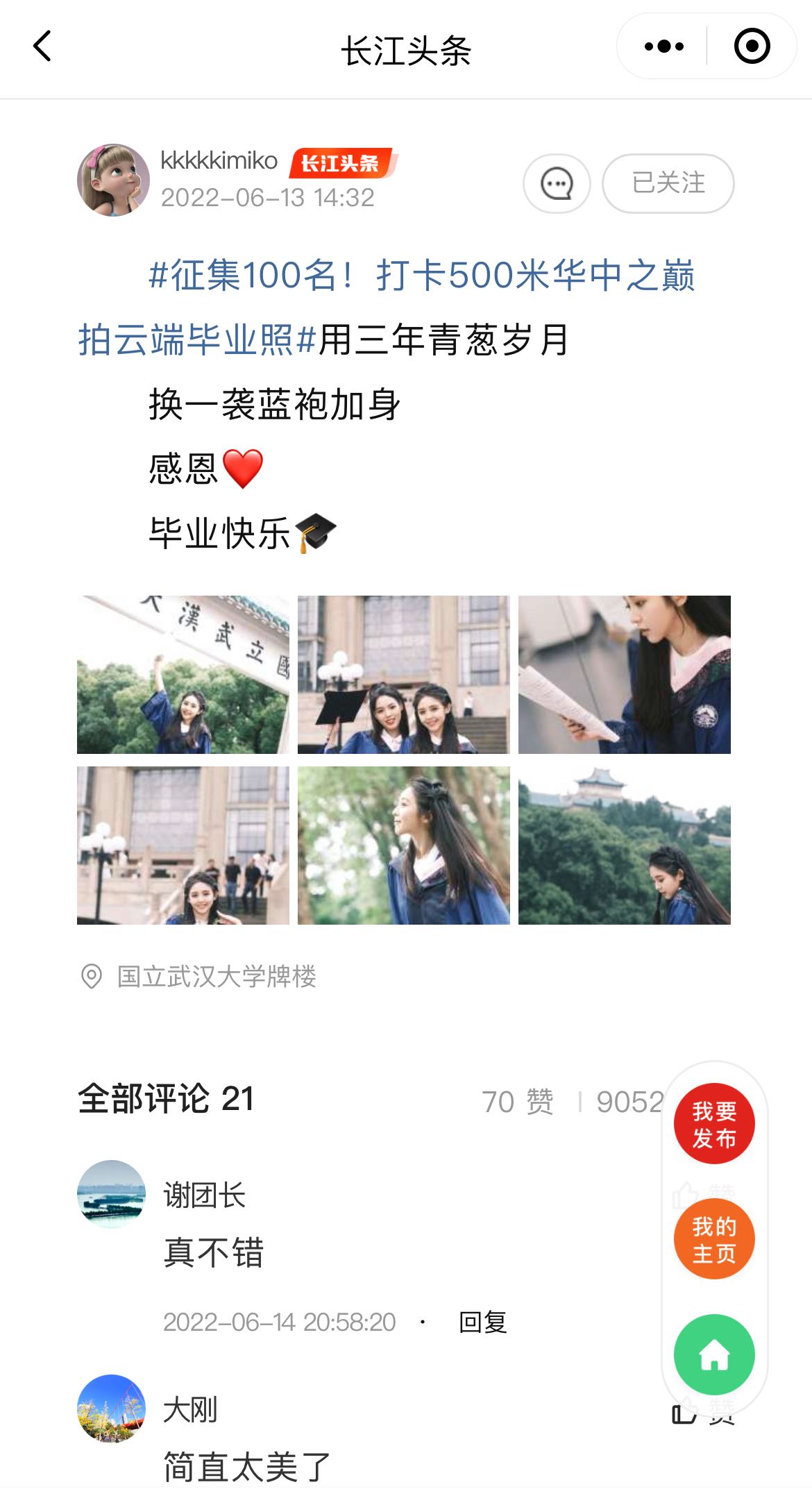The image size is (812, 1496).
Task: View the photo of girl reading paper
Action: tap(624, 674)
